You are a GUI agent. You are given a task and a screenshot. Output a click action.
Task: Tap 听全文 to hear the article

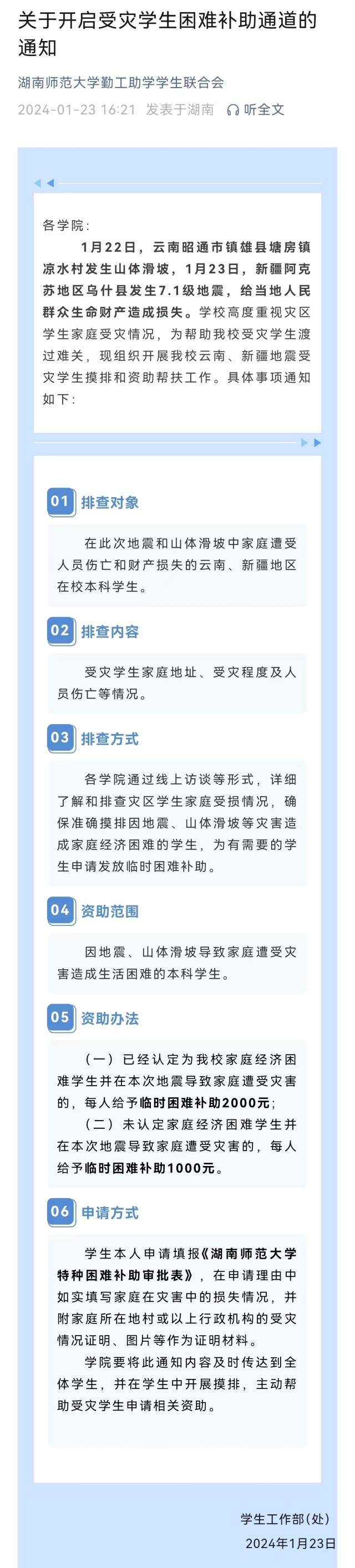(x=256, y=110)
